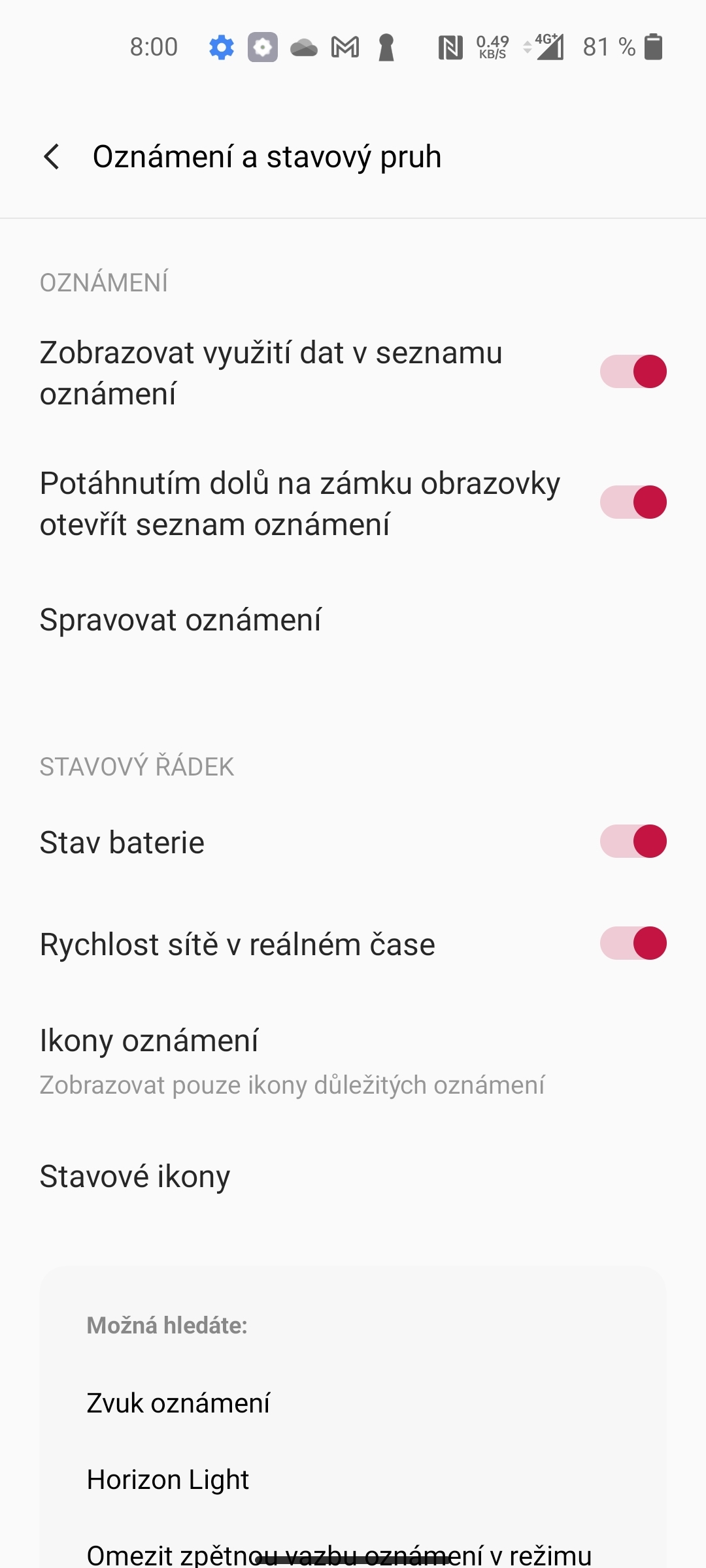Tap the back chevron next to the title

52,157
